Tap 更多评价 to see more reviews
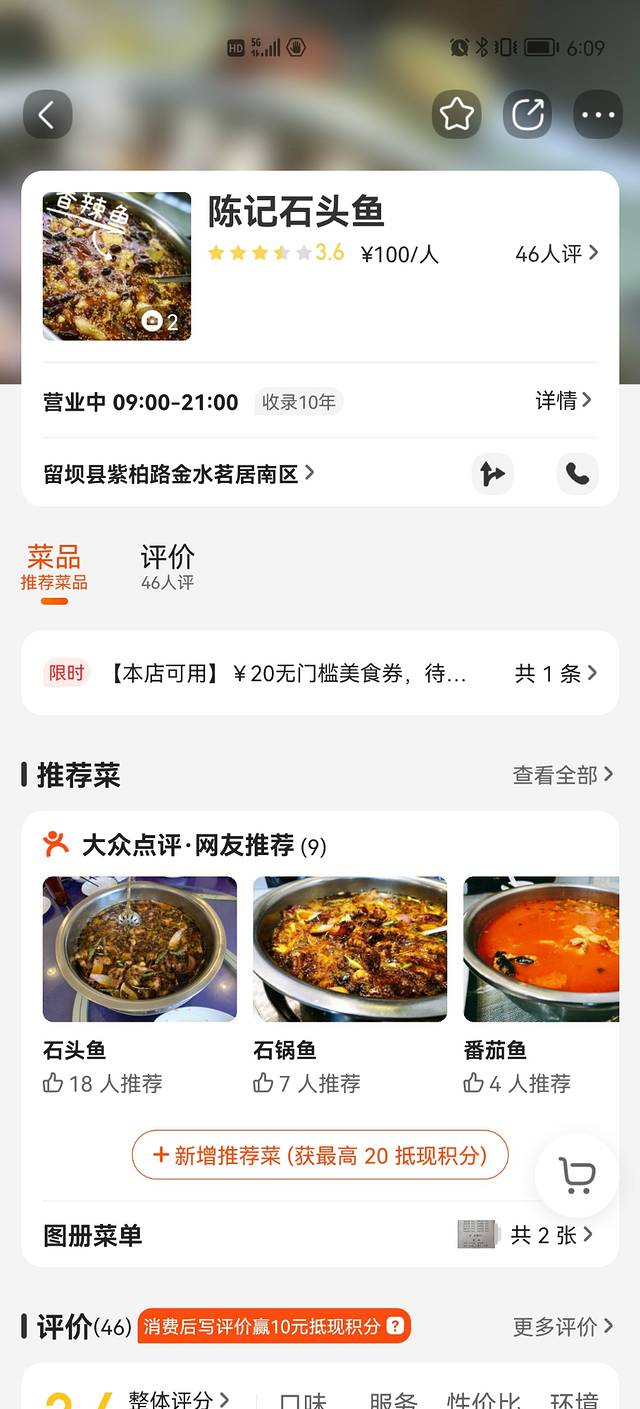The image size is (640, 1409). click(x=562, y=1327)
